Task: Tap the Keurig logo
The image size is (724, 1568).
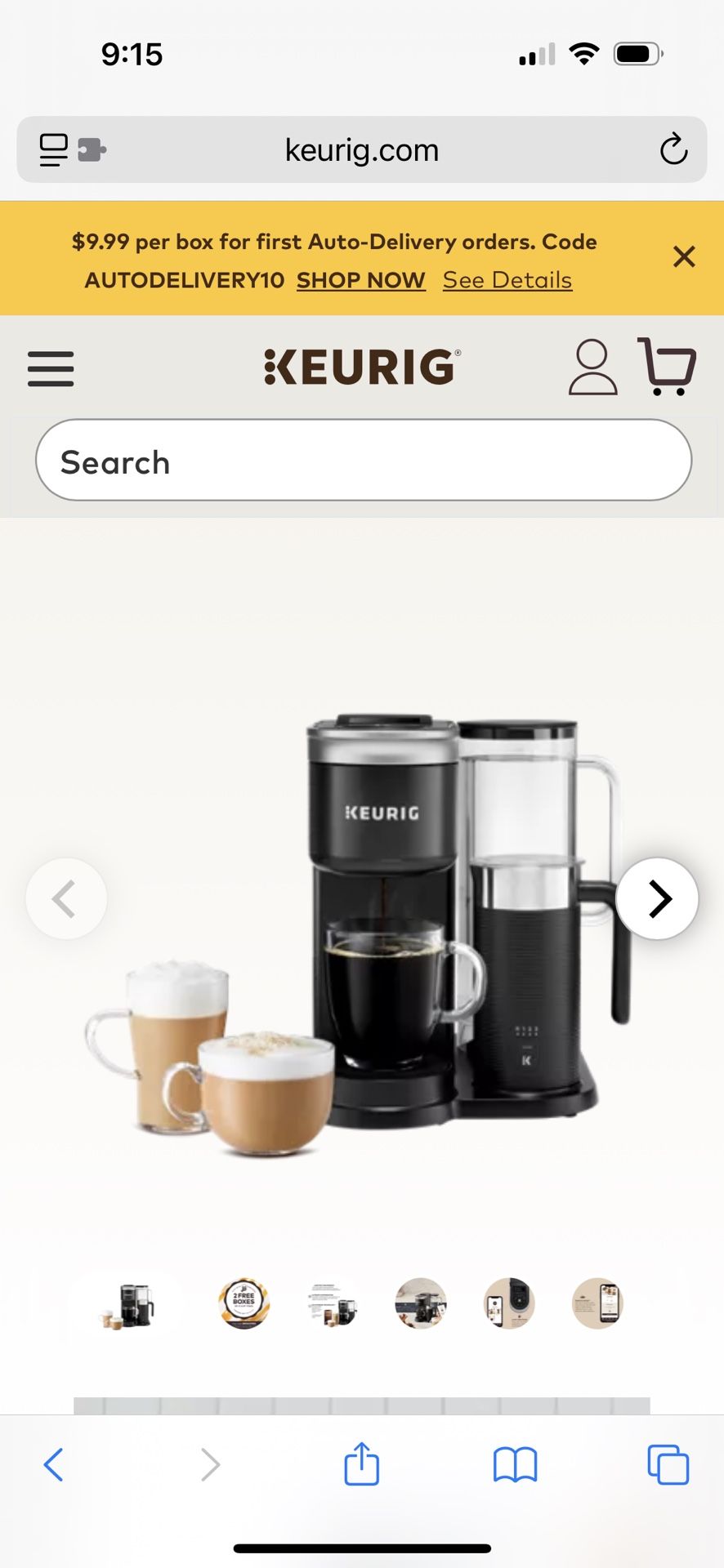Action: coord(362,366)
